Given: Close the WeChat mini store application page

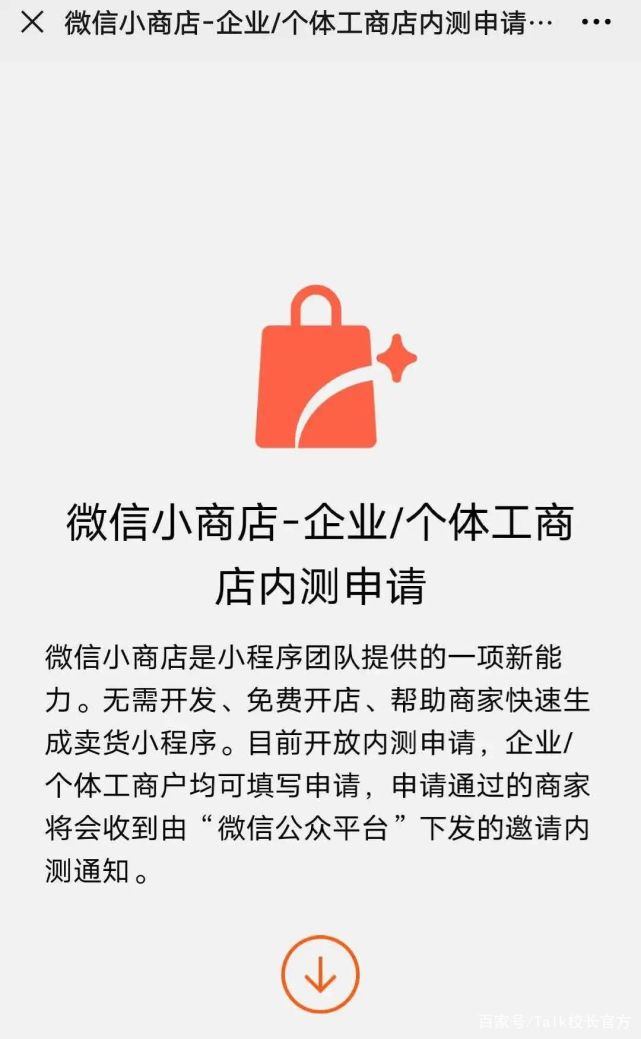Looking at the screenshot, I should (x=32, y=23).
